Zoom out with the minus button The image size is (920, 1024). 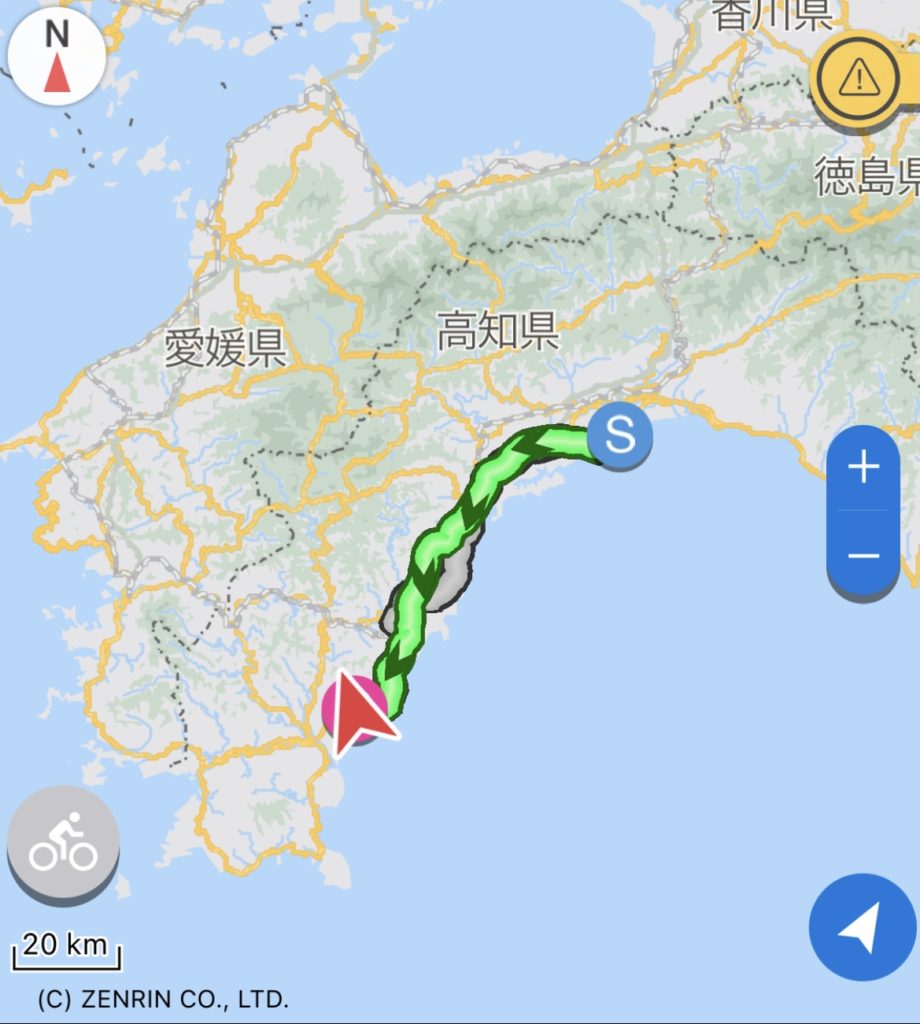[863, 556]
